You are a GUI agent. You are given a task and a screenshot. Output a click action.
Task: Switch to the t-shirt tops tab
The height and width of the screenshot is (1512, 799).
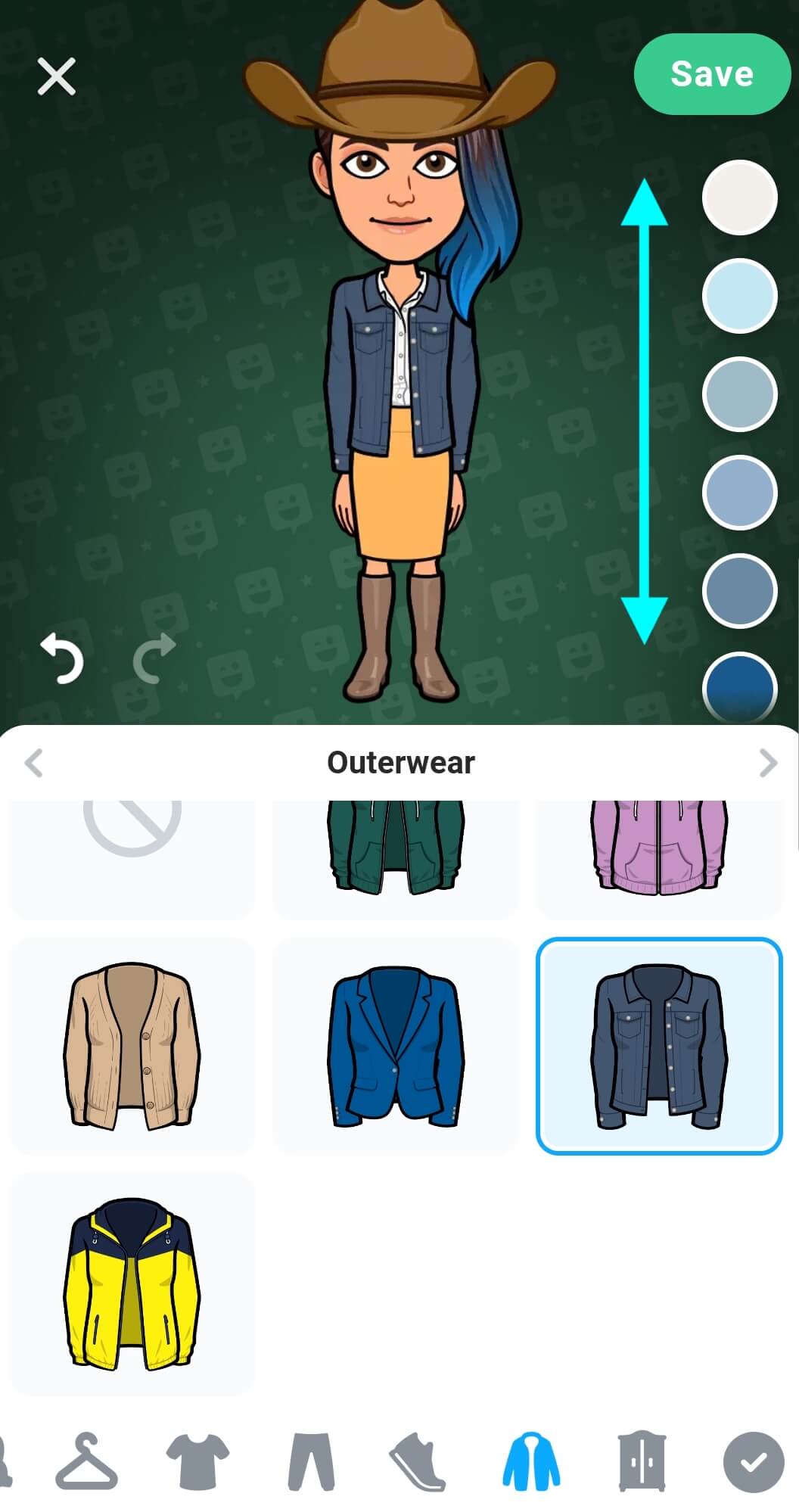click(197, 1461)
